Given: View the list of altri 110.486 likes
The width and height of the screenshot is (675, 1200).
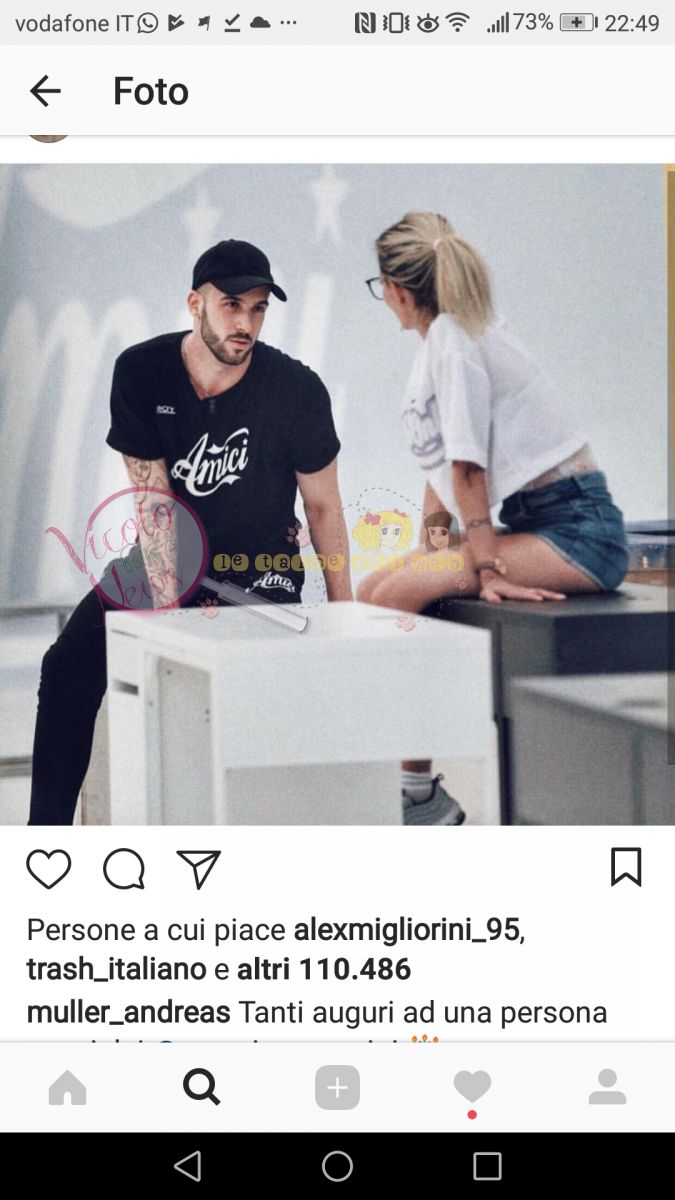Looking at the screenshot, I should point(324,969).
